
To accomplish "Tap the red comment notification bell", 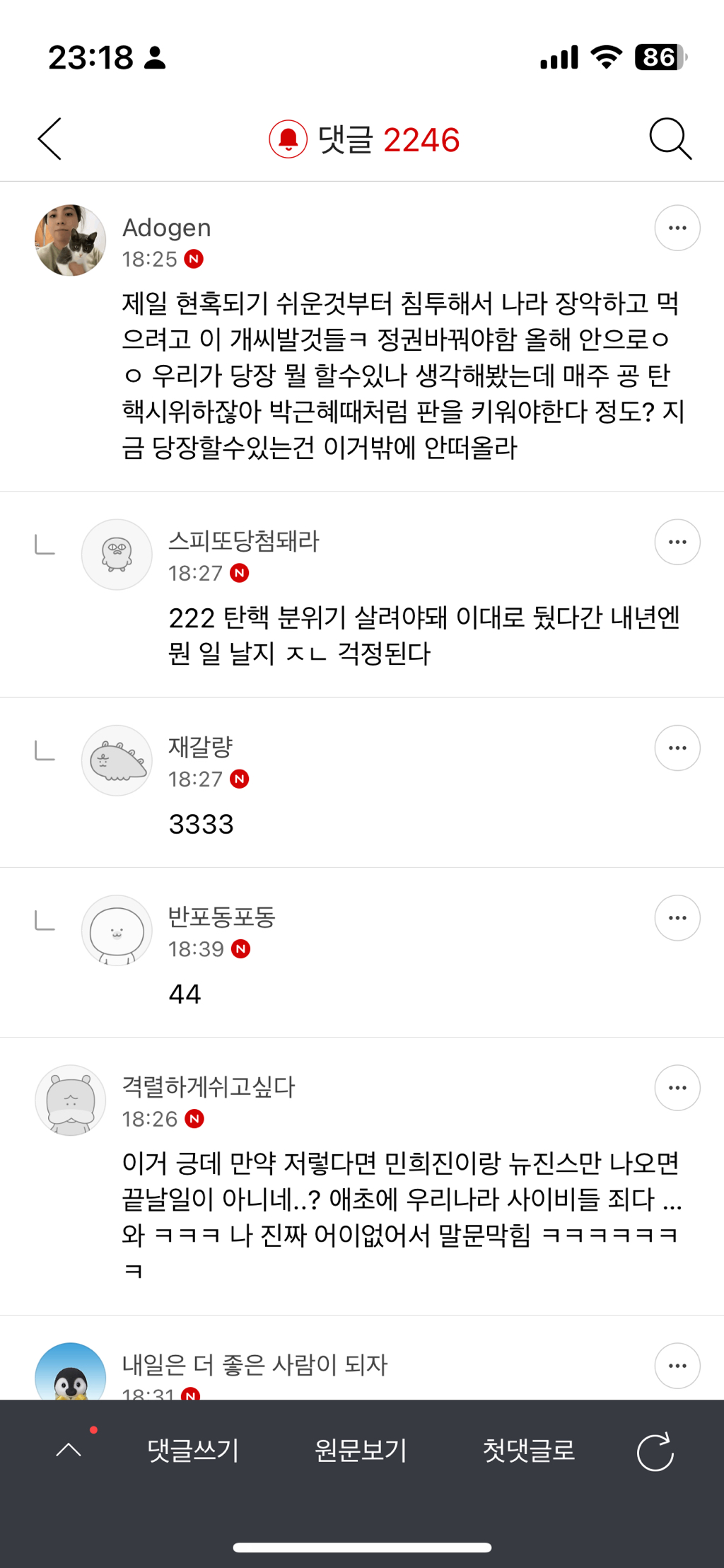I will [x=288, y=139].
